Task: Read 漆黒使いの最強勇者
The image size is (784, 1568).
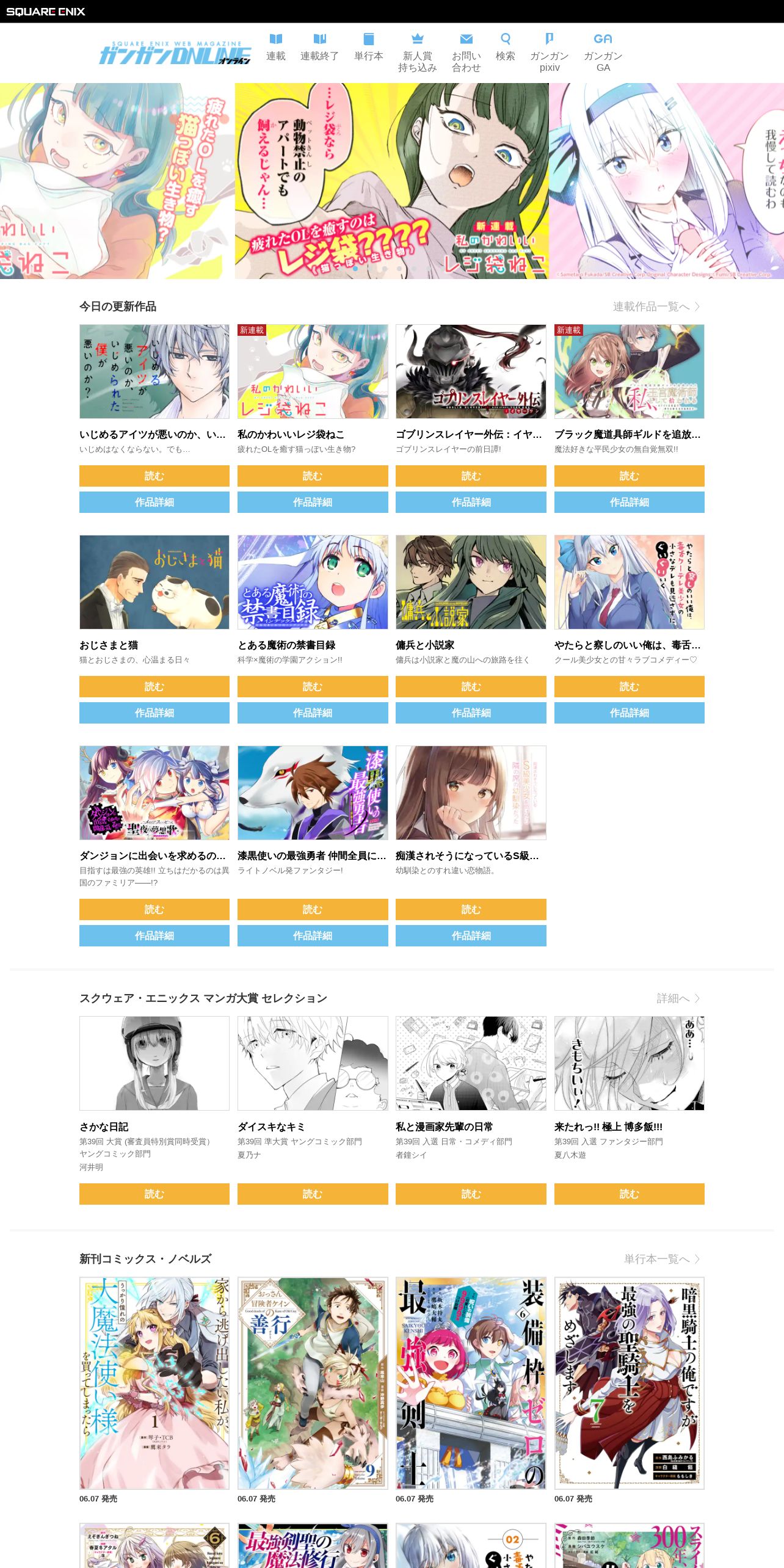Action: (313, 909)
